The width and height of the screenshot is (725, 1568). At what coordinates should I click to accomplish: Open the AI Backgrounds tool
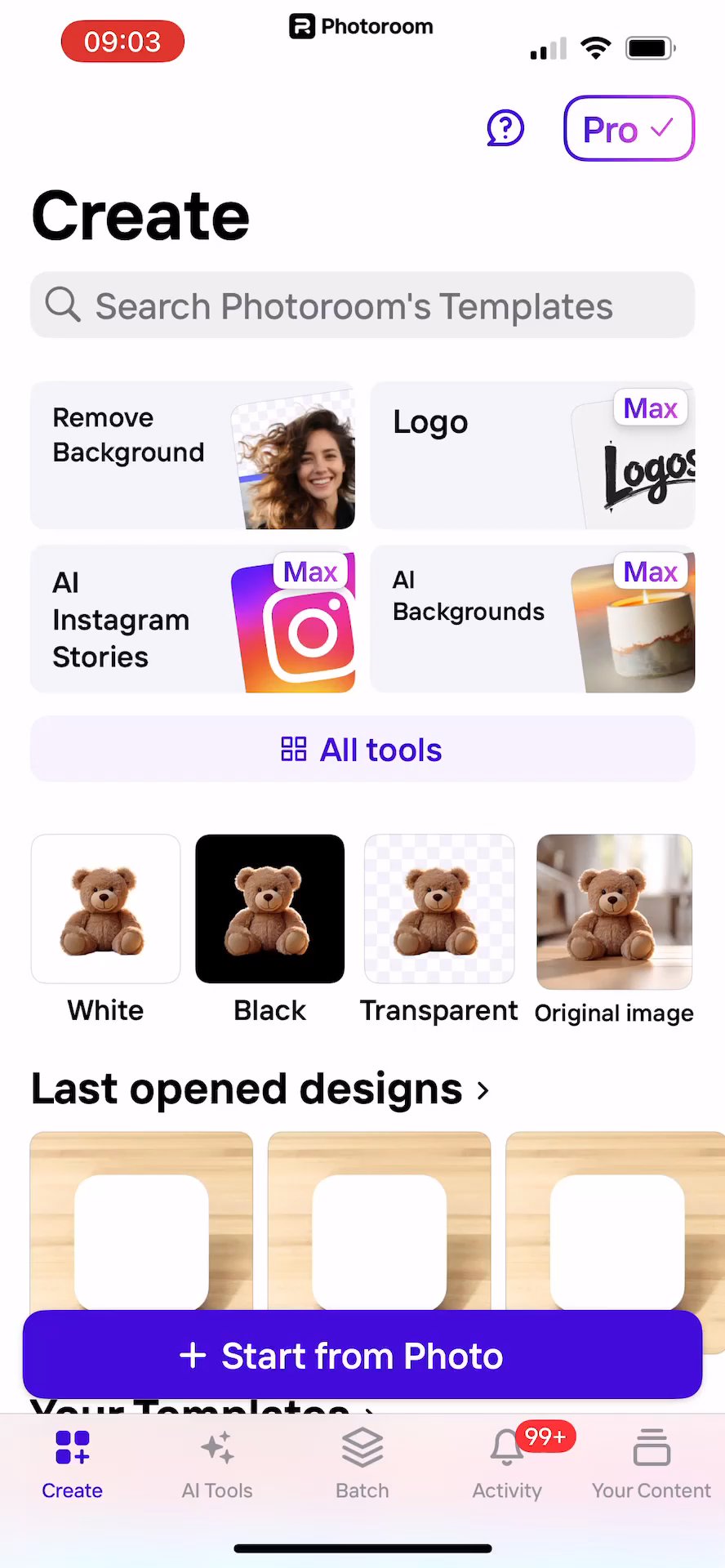tap(532, 619)
